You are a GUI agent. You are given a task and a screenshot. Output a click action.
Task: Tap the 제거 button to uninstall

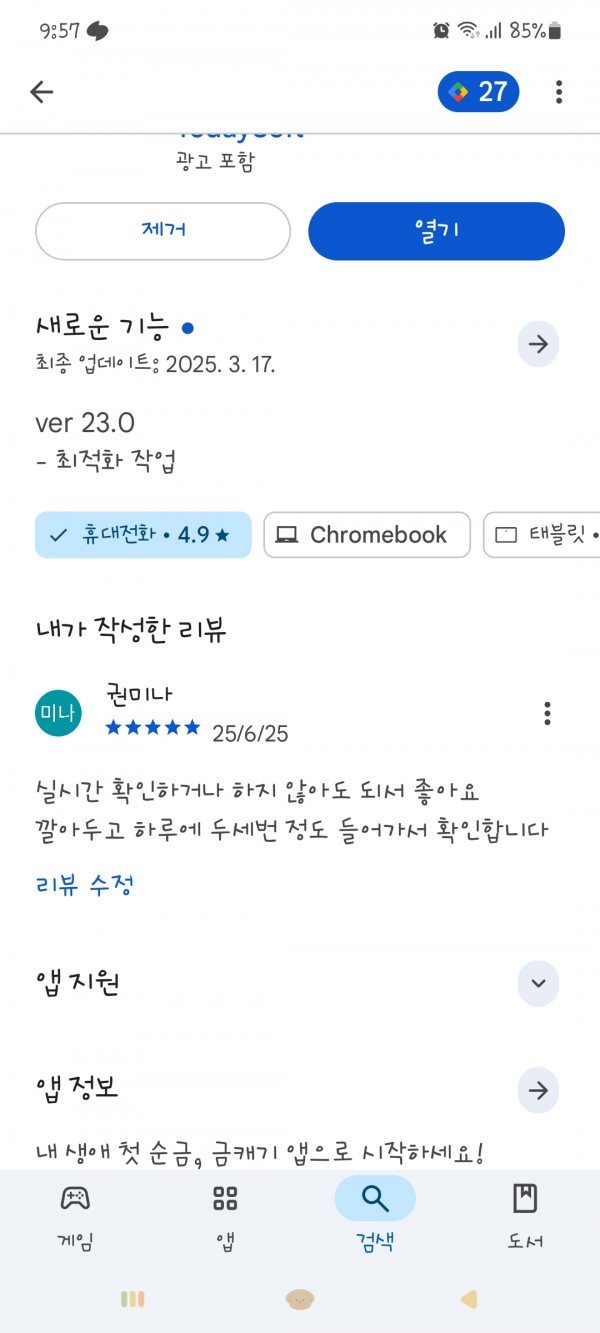tap(163, 231)
